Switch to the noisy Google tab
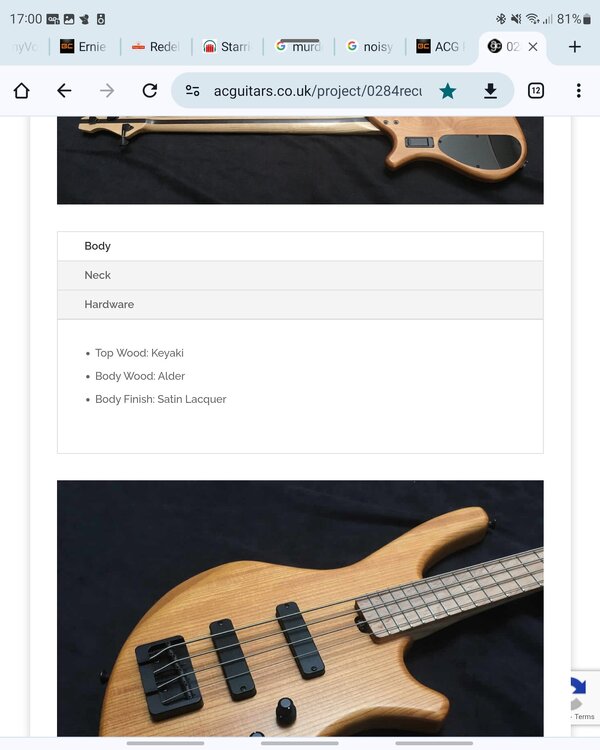Viewport: 600px width, 750px height. tap(368, 46)
